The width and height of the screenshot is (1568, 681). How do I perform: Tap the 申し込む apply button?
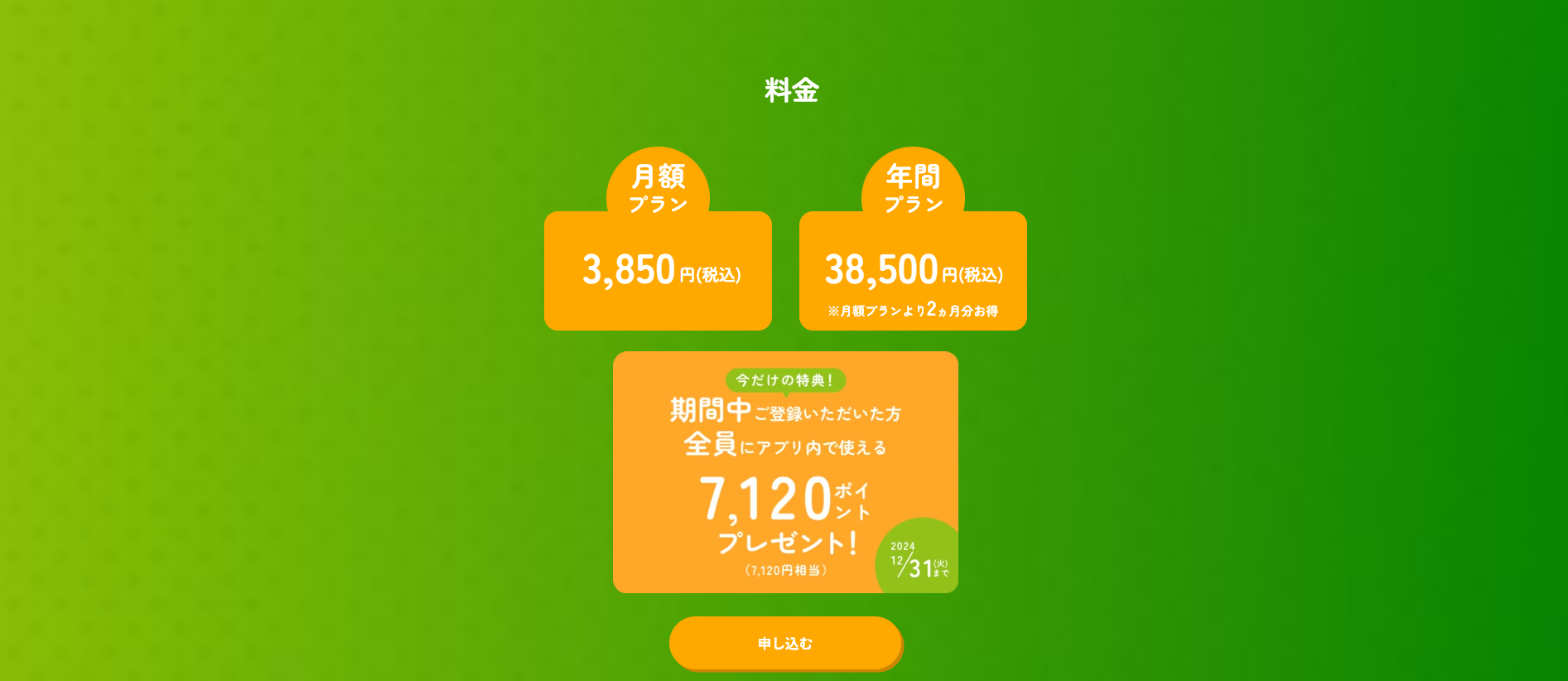coord(785,643)
